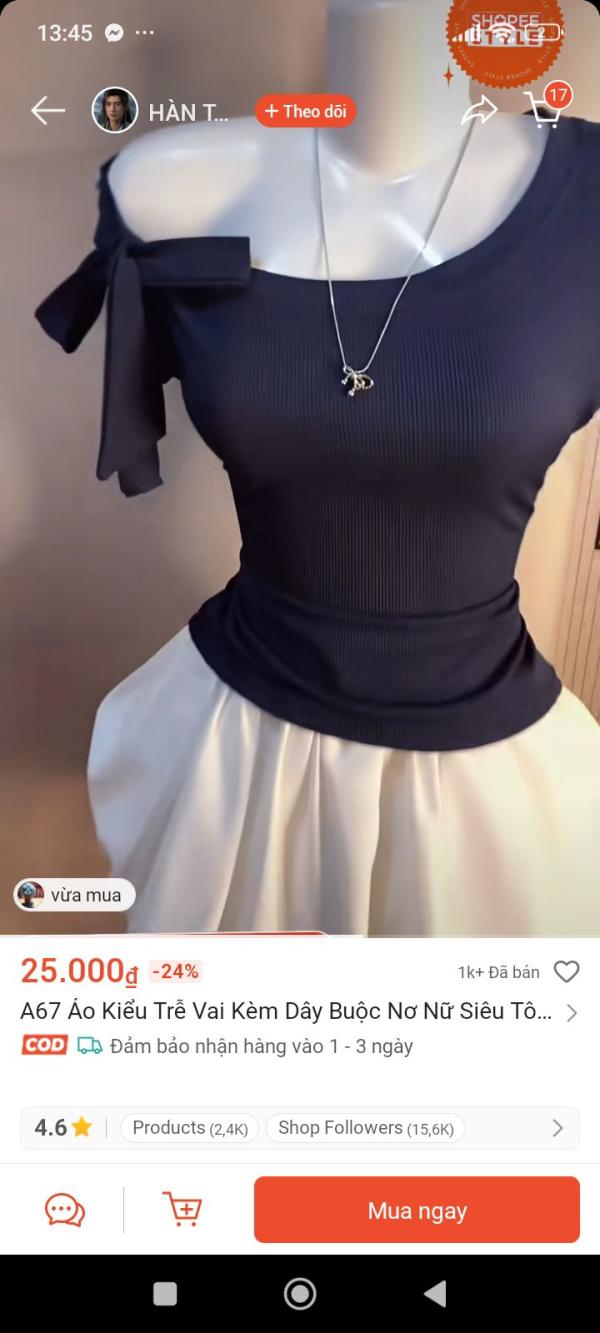This screenshot has height=1333, width=600.
Task: Add this item to the cart
Action: (183, 1210)
